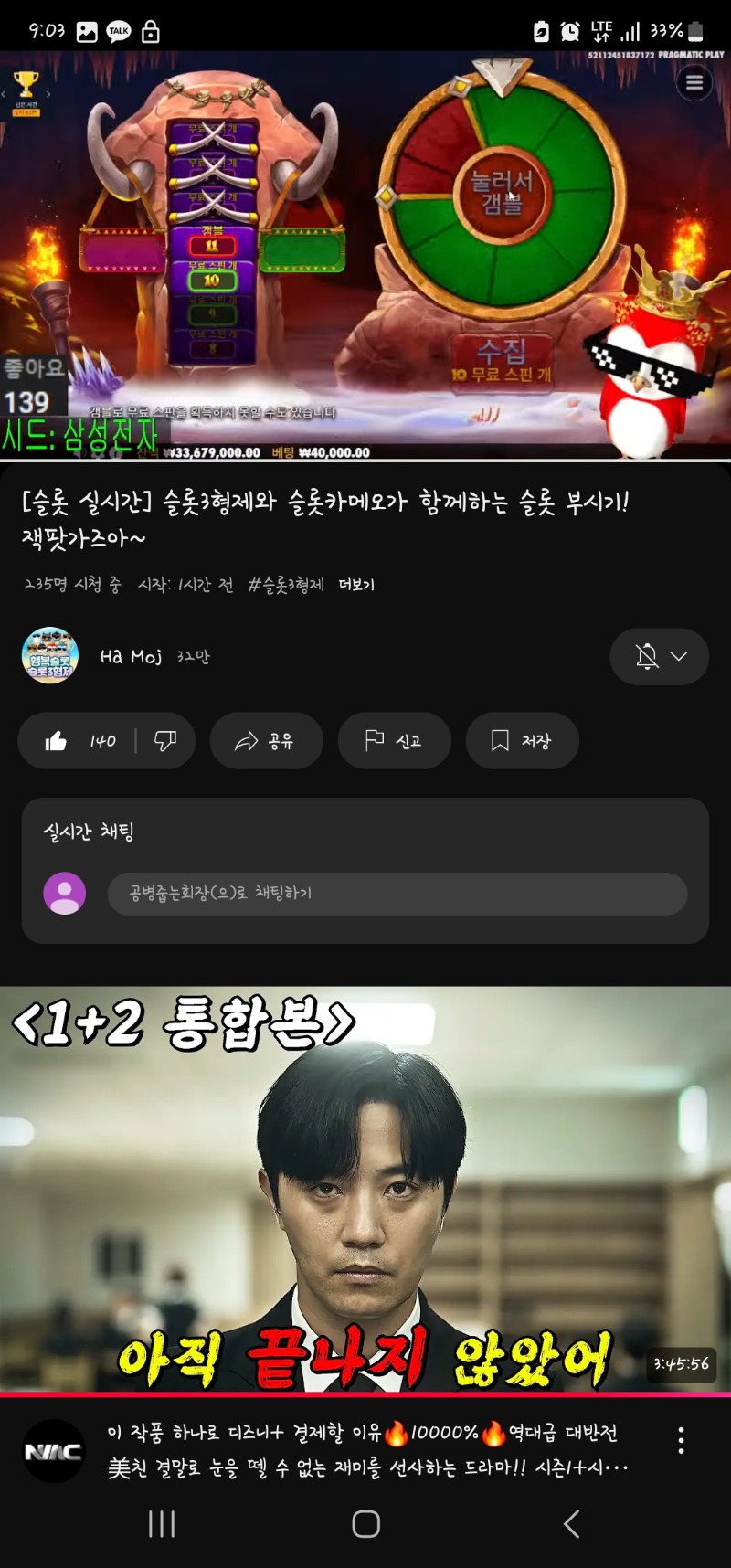Dislike the live stream video
The width and height of the screenshot is (731, 1568).
(x=165, y=741)
